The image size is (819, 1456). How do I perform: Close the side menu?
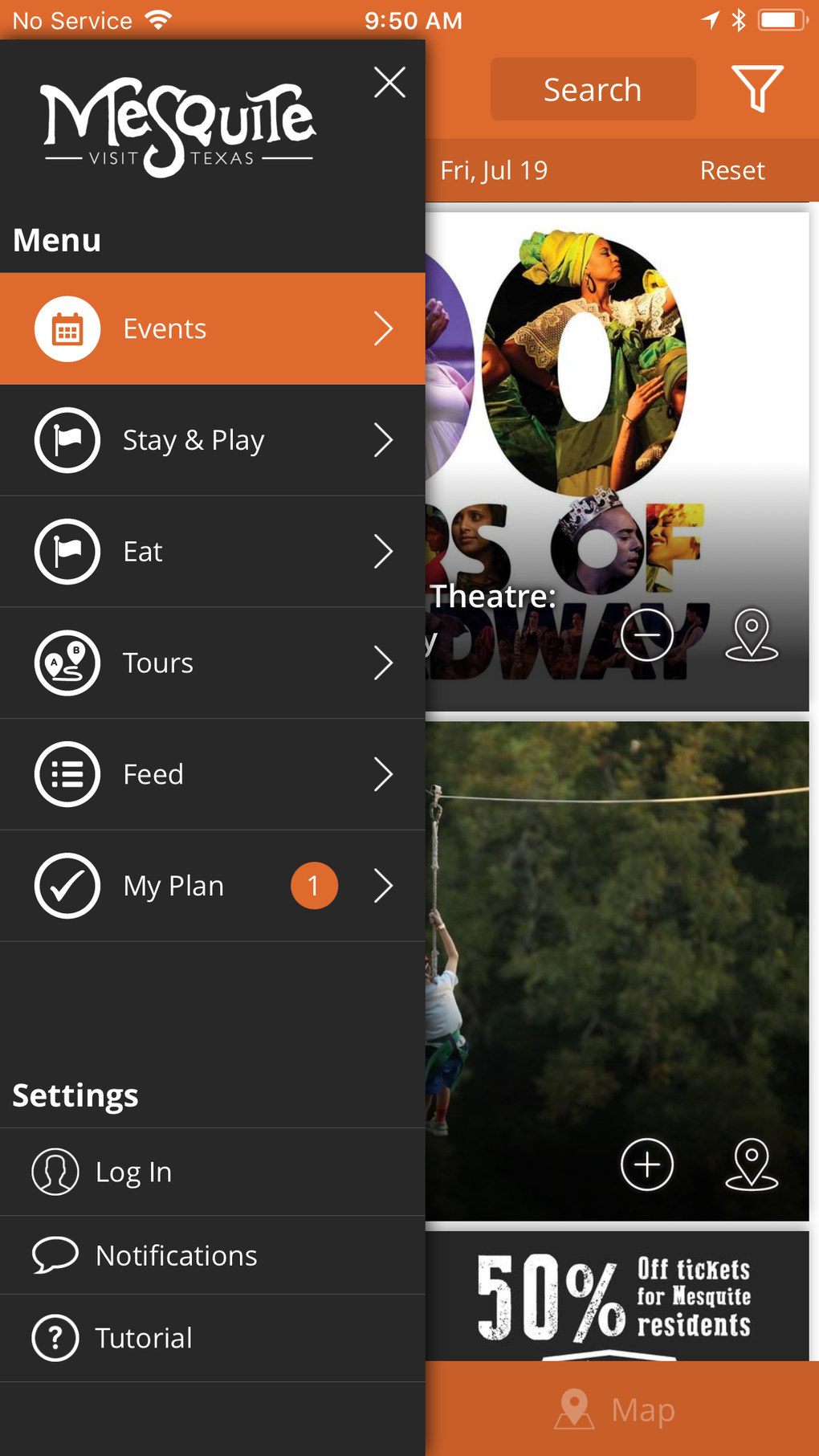389,83
